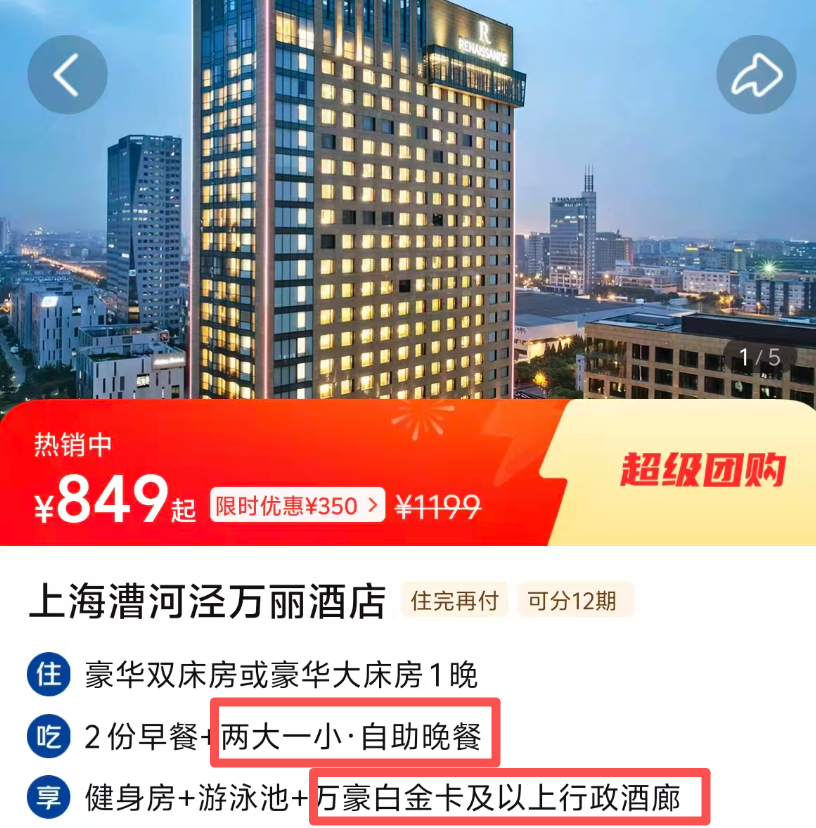The image size is (816, 828).
Task: Go back using the top-left arrow
Action: [x=66, y=75]
